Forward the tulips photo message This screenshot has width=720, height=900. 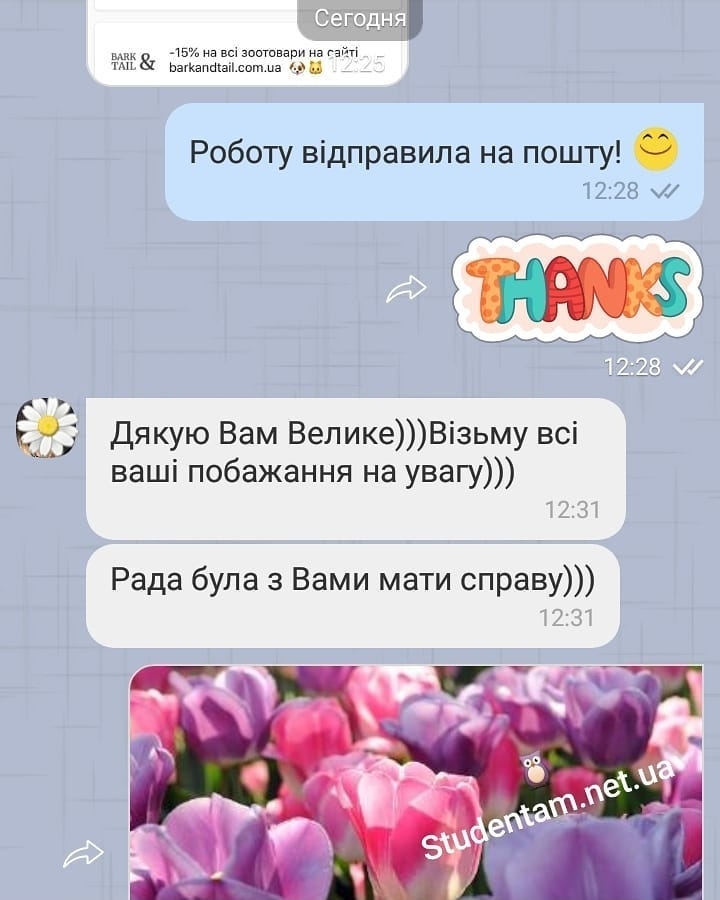(x=83, y=854)
